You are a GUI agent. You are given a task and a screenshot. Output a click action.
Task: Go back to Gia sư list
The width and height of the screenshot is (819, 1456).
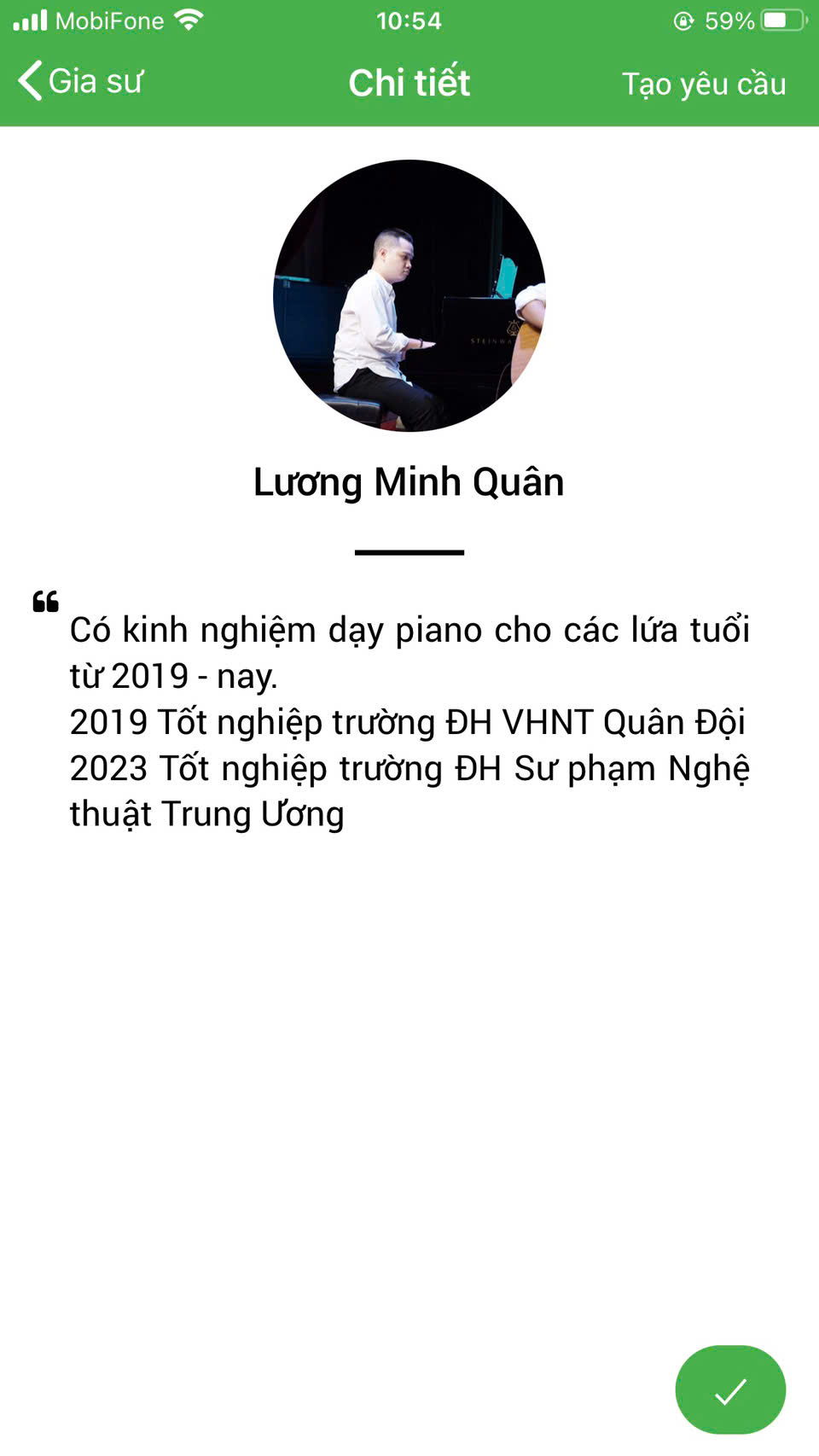coord(80,82)
